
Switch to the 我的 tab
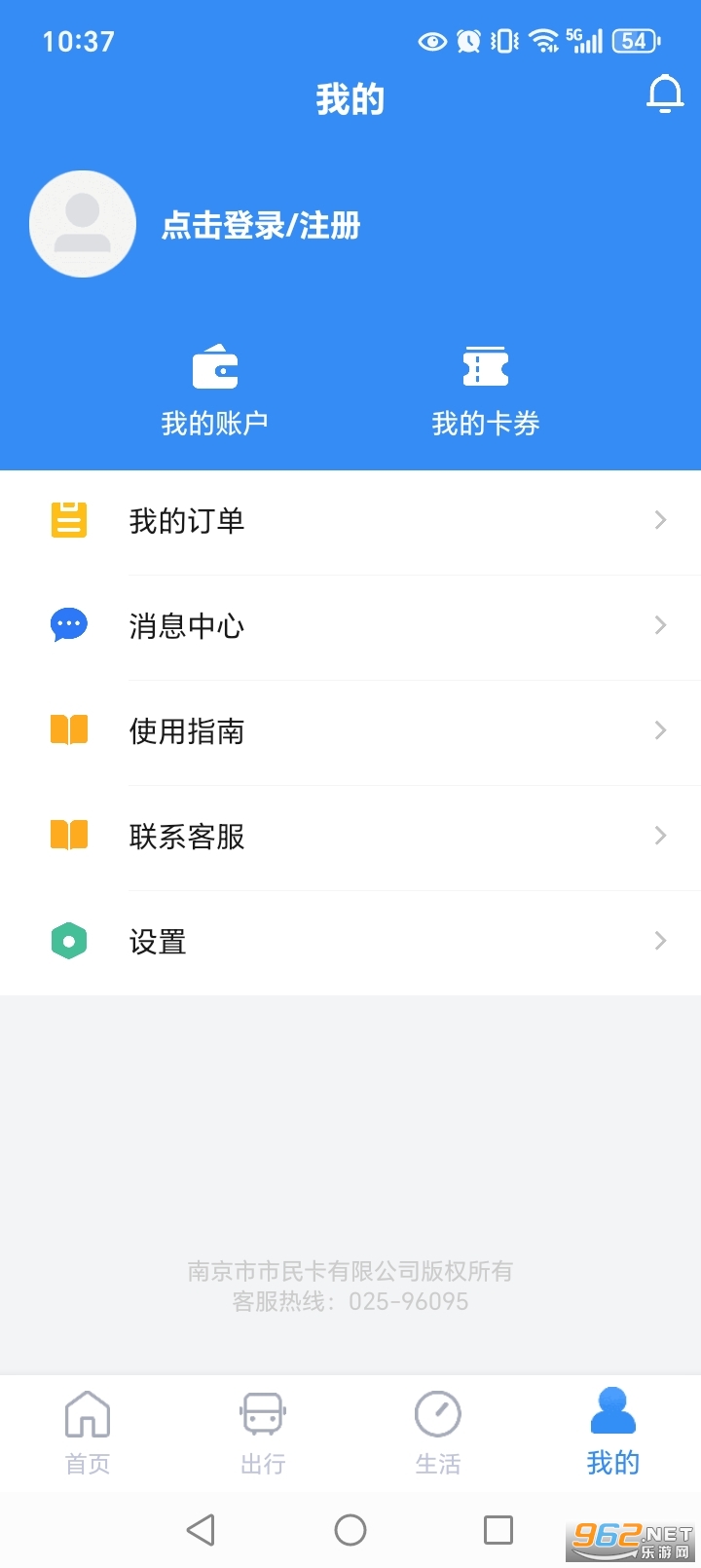tap(612, 1432)
